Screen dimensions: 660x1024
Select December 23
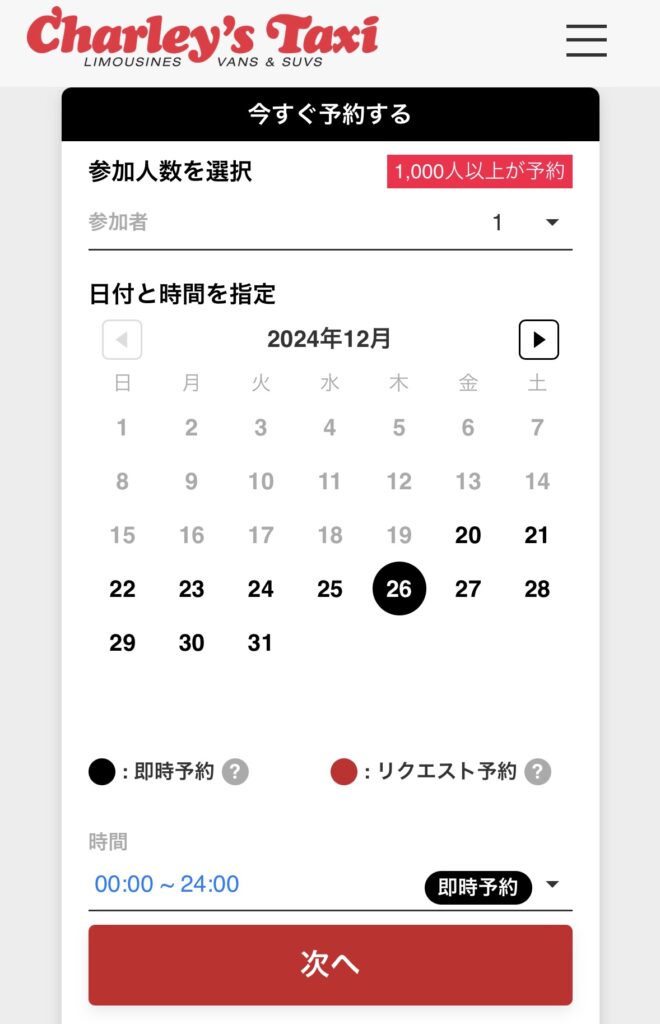click(191, 589)
